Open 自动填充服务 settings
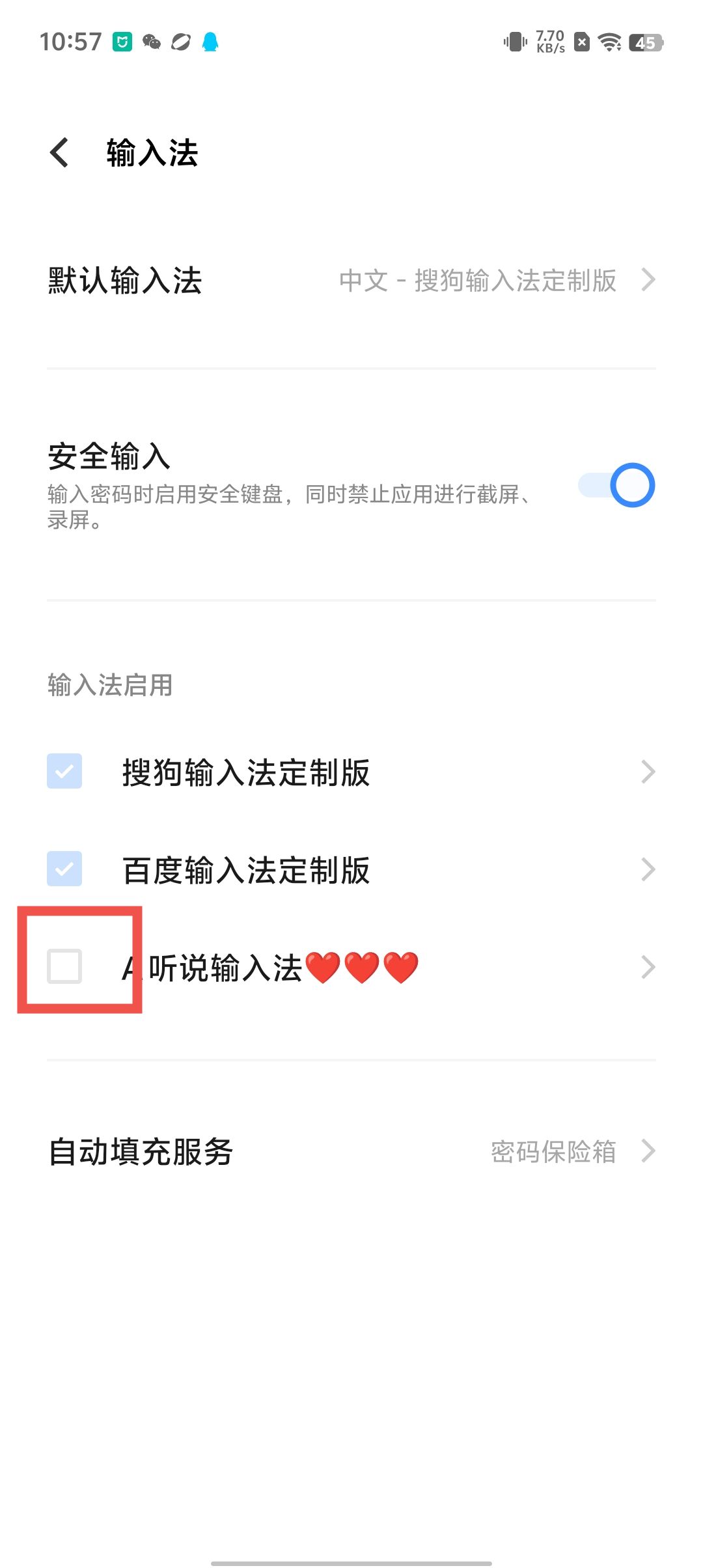This screenshot has width=703, height=1568. [x=351, y=1151]
